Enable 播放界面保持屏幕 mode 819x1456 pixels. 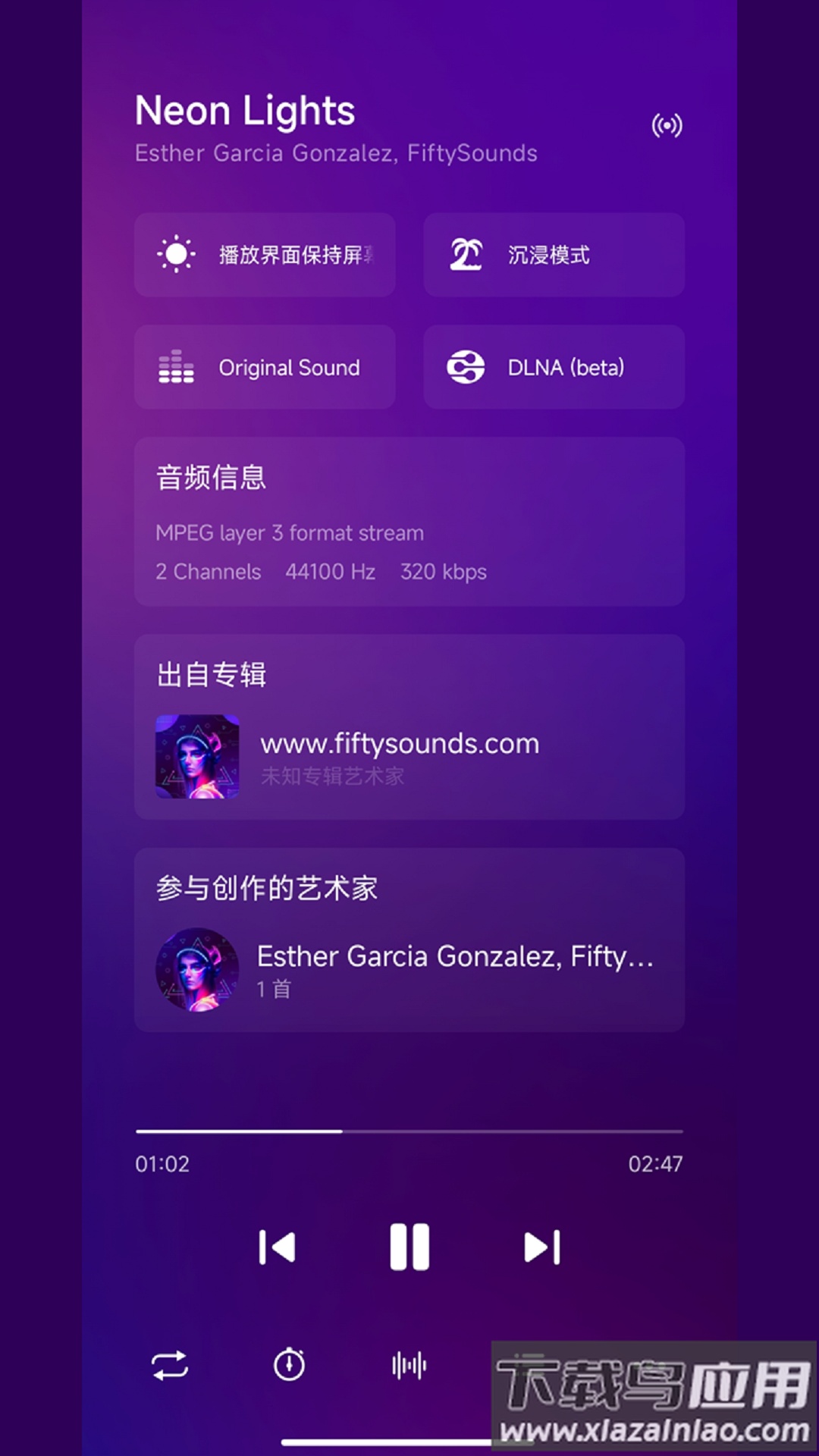pyautogui.click(x=265, y=254)
